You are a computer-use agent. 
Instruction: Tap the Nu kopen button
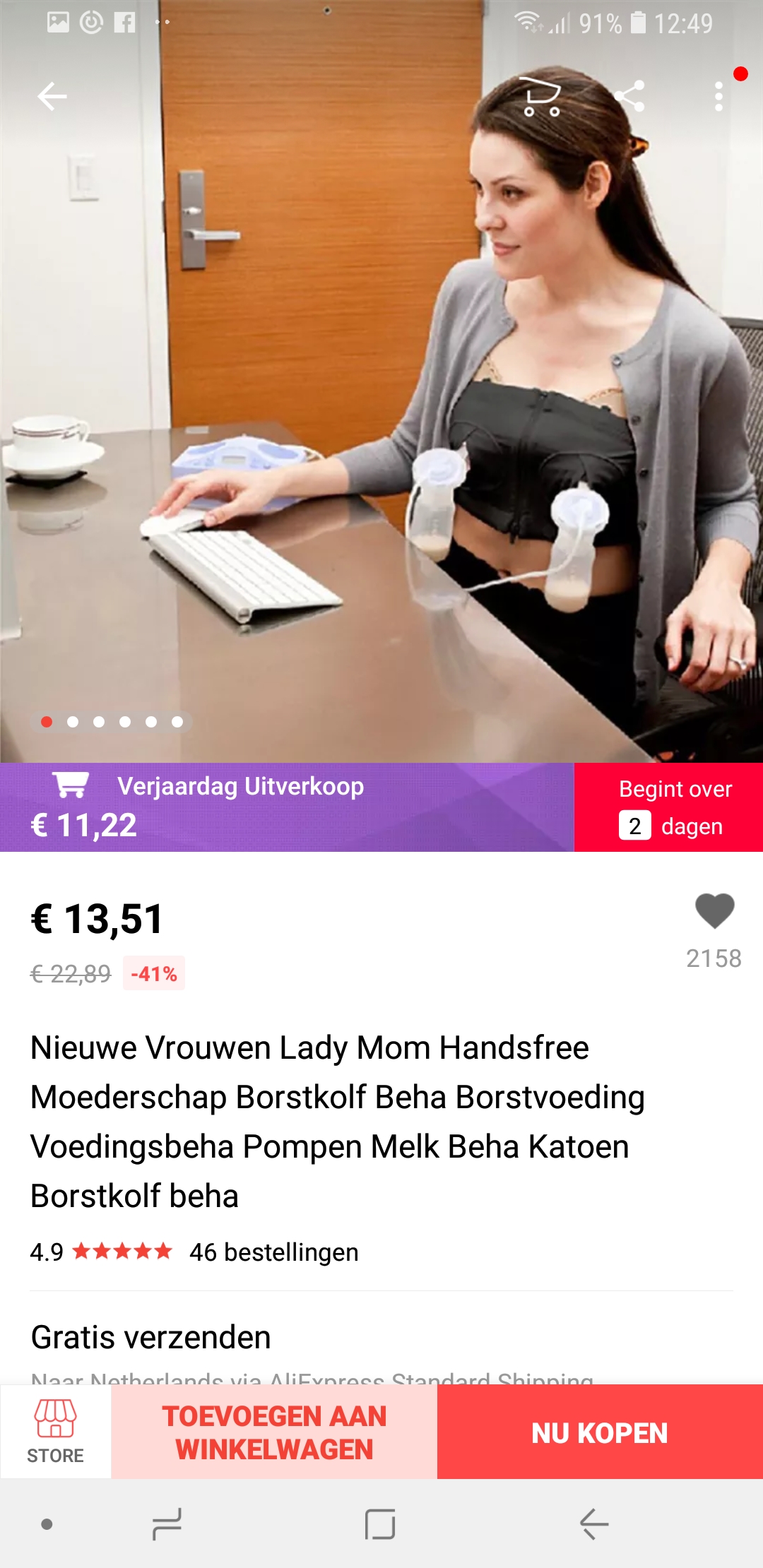click(600, 1432)
